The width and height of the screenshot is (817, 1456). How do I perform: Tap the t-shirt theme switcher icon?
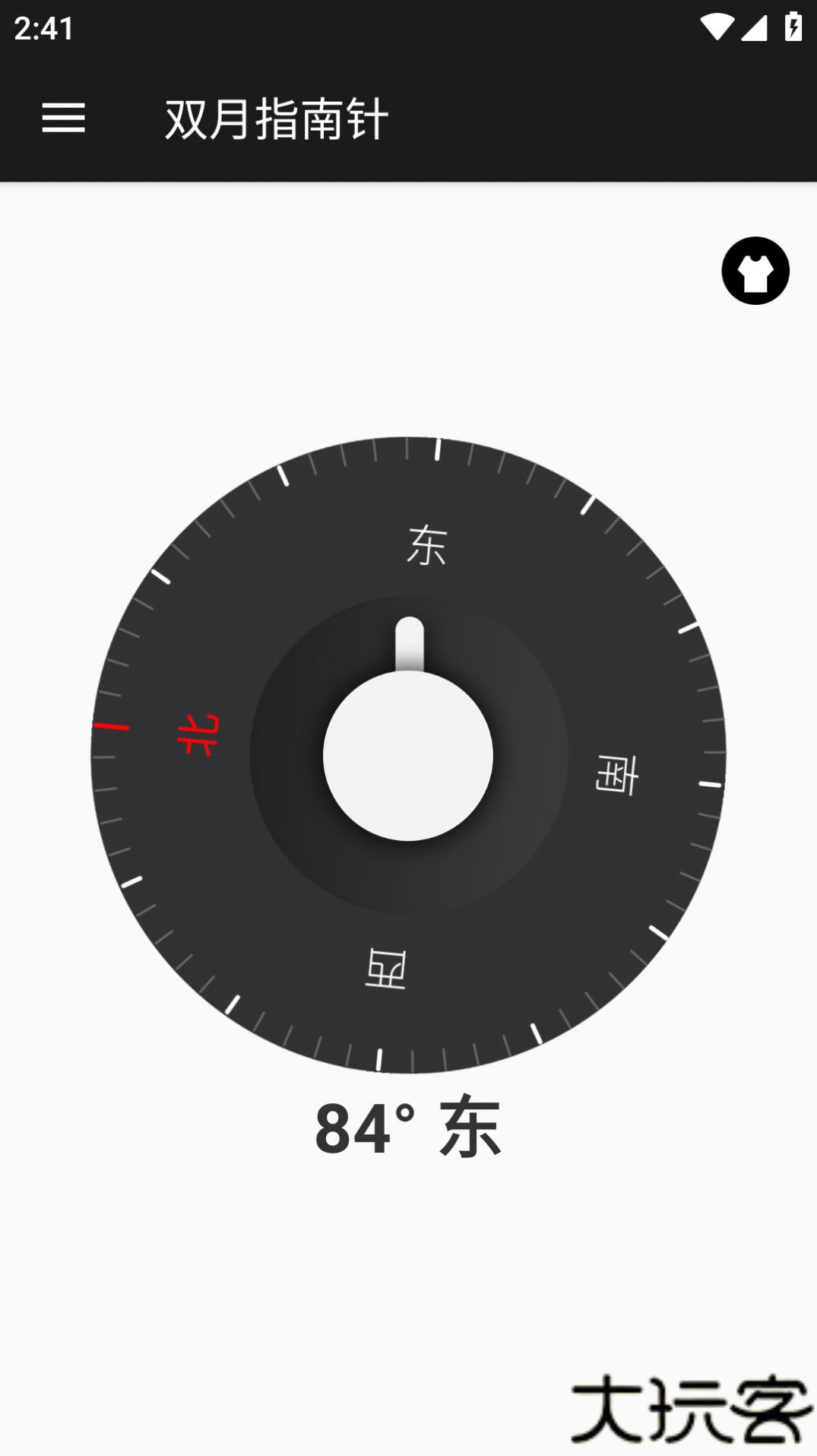coord(755,270)
